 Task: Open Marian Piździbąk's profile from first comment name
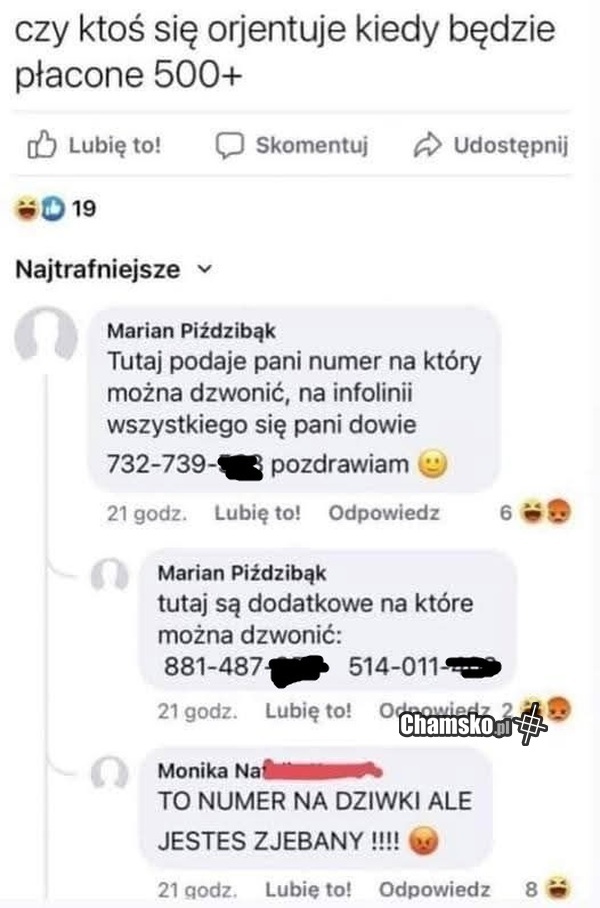pos(191,330)
